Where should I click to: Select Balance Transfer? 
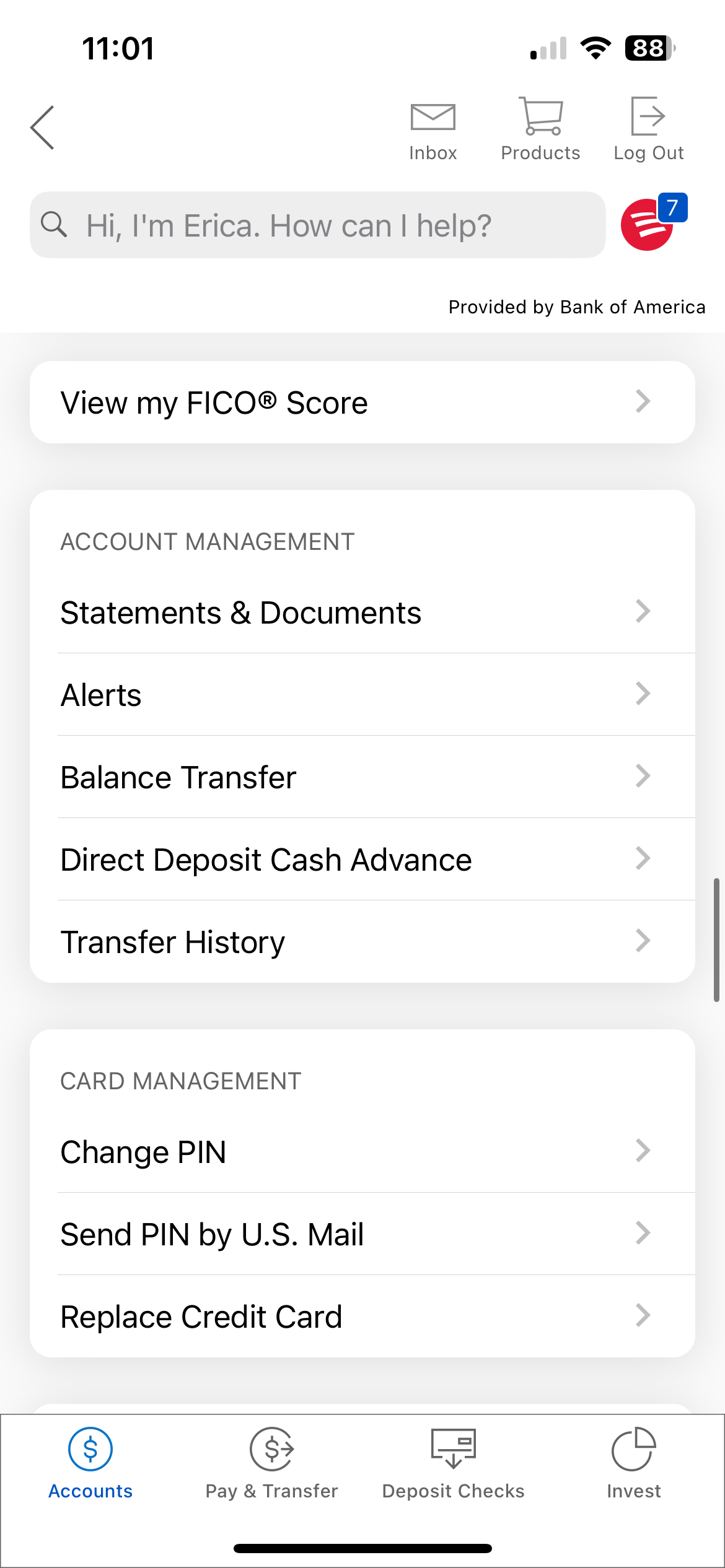[362, 777]
